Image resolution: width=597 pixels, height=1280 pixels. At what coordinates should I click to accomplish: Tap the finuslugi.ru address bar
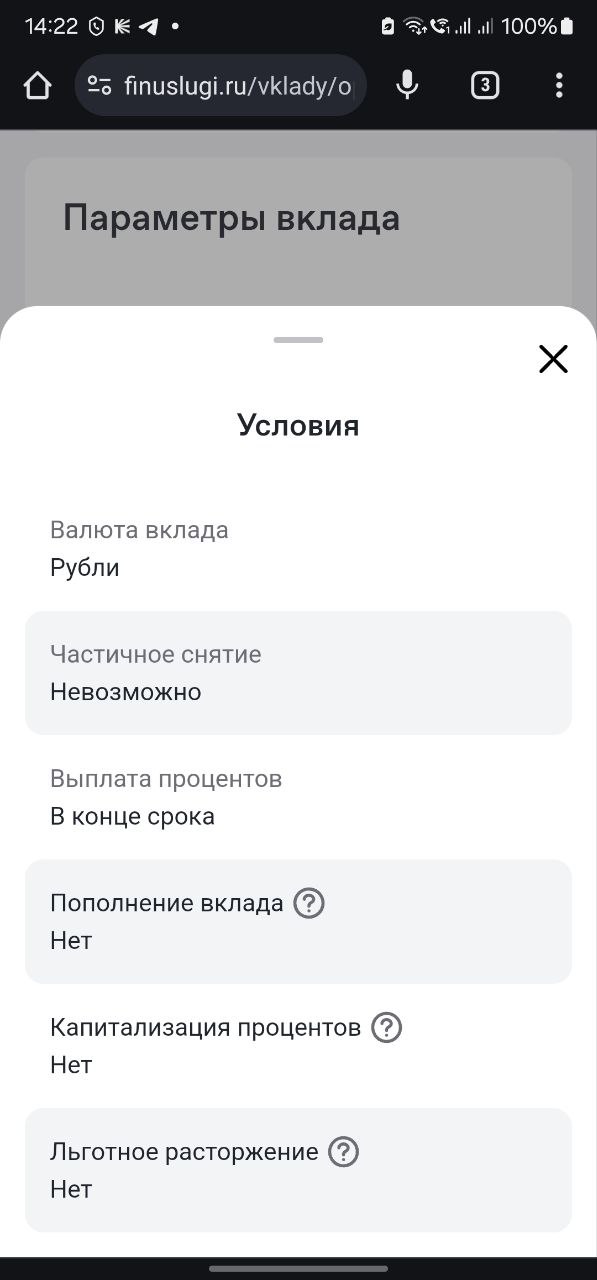(x=221, y=86)
